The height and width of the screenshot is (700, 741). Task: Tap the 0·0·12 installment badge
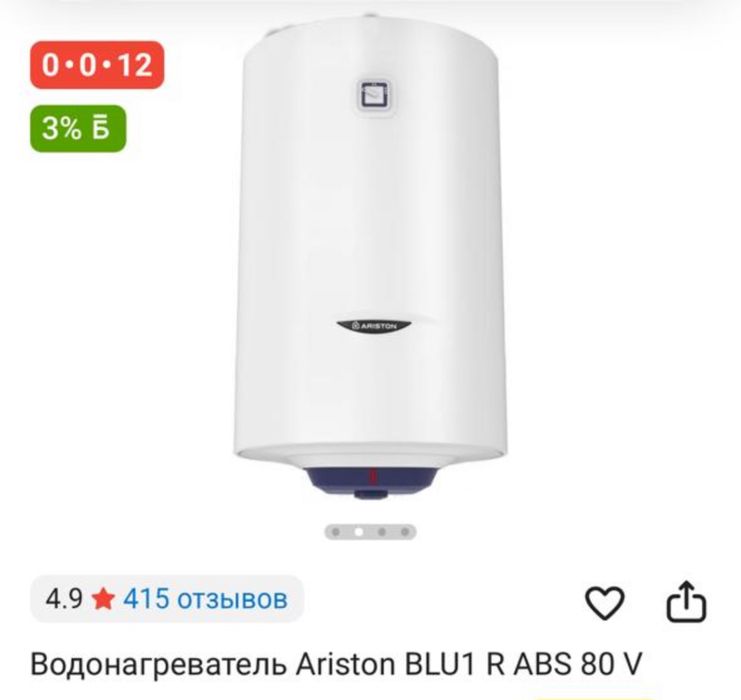96,66
